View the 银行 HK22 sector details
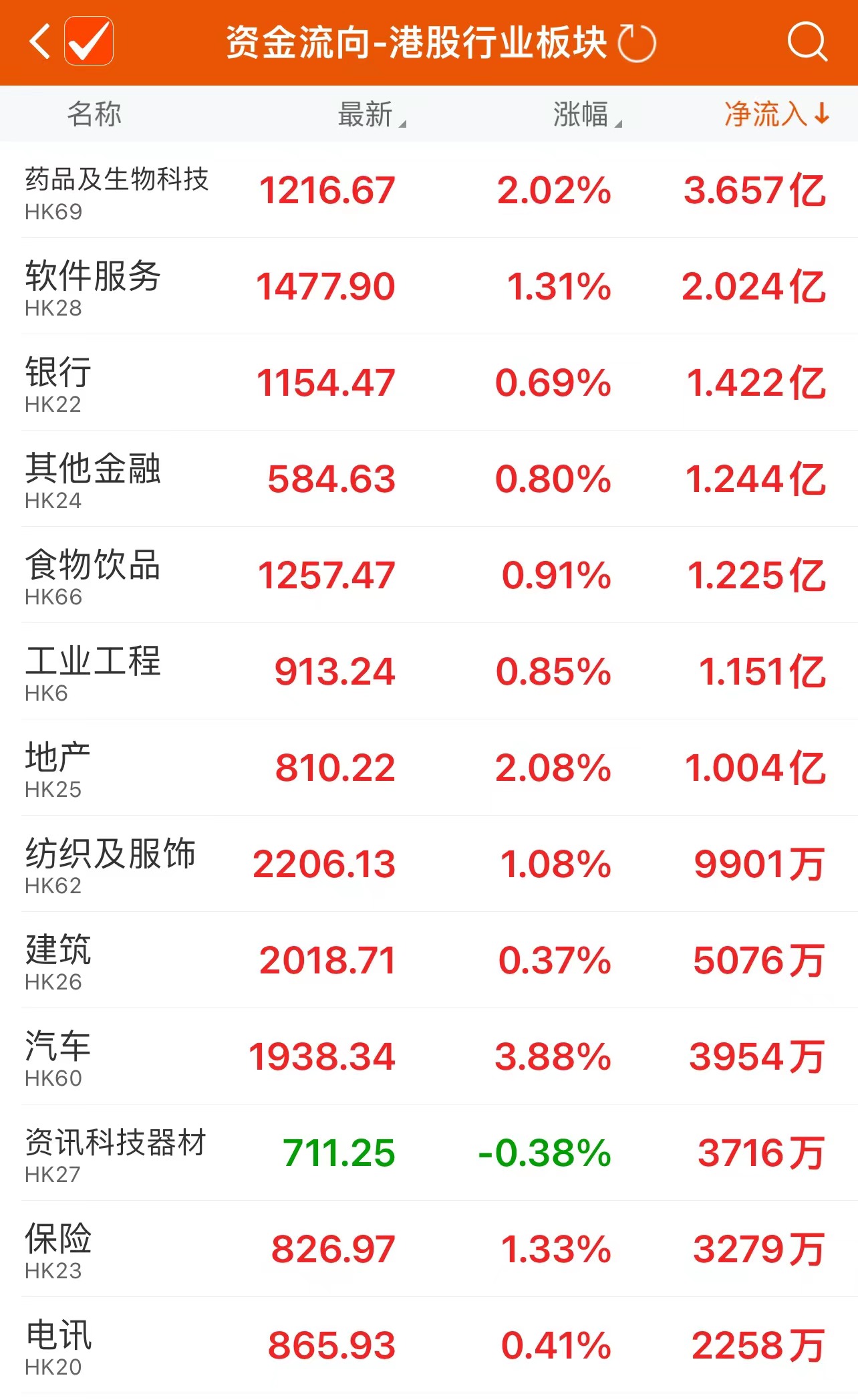 tap(59, 383)
